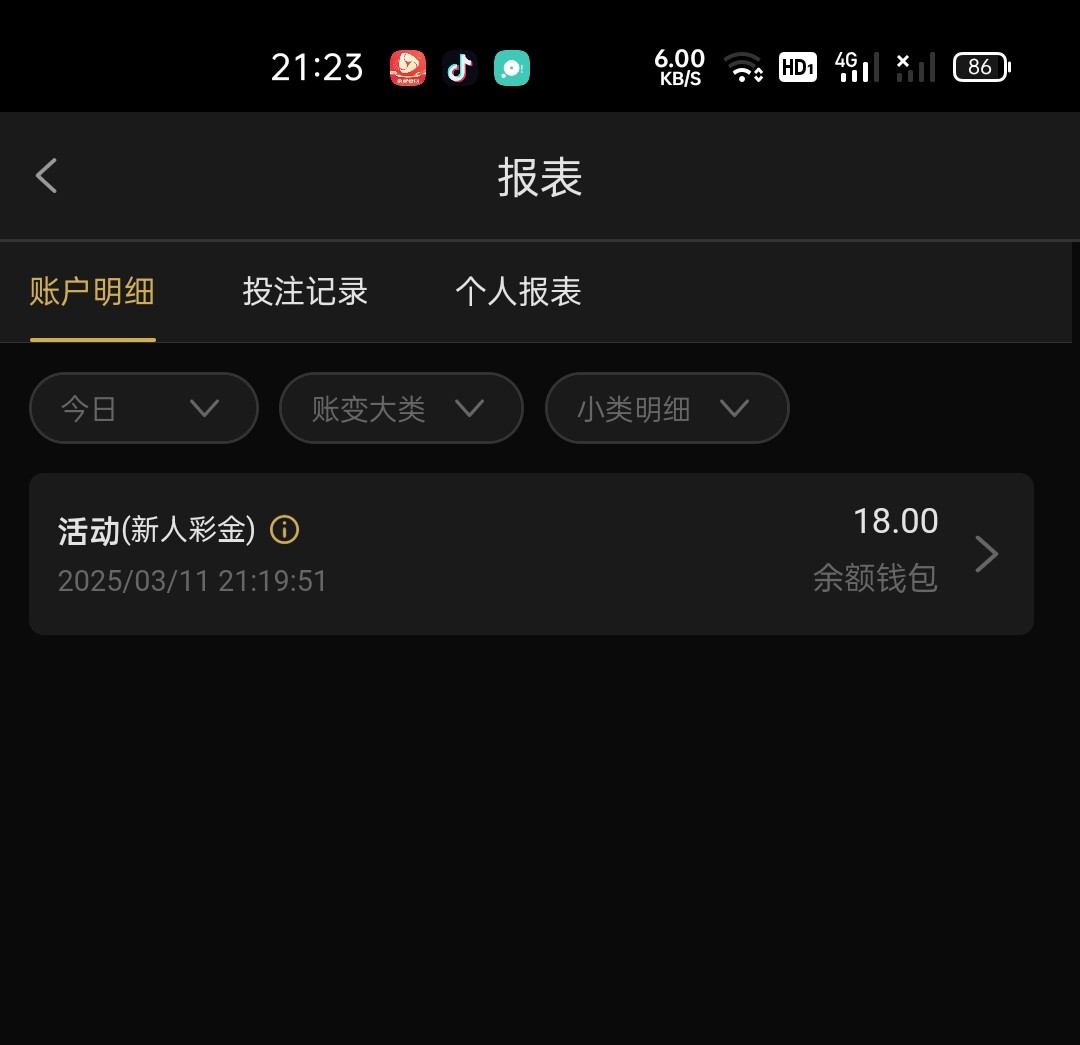This screenshot has height=1045, width=1080.
Task: Open the 小类明细 dropdown filter
Action: [x=667, y=408]
